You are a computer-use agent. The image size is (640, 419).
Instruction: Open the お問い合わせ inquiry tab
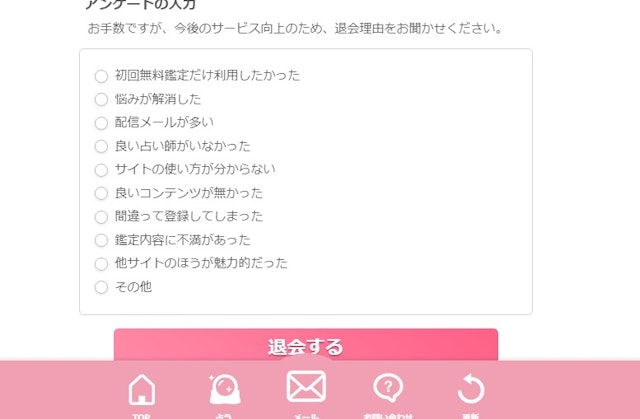[x=388, y=392]
